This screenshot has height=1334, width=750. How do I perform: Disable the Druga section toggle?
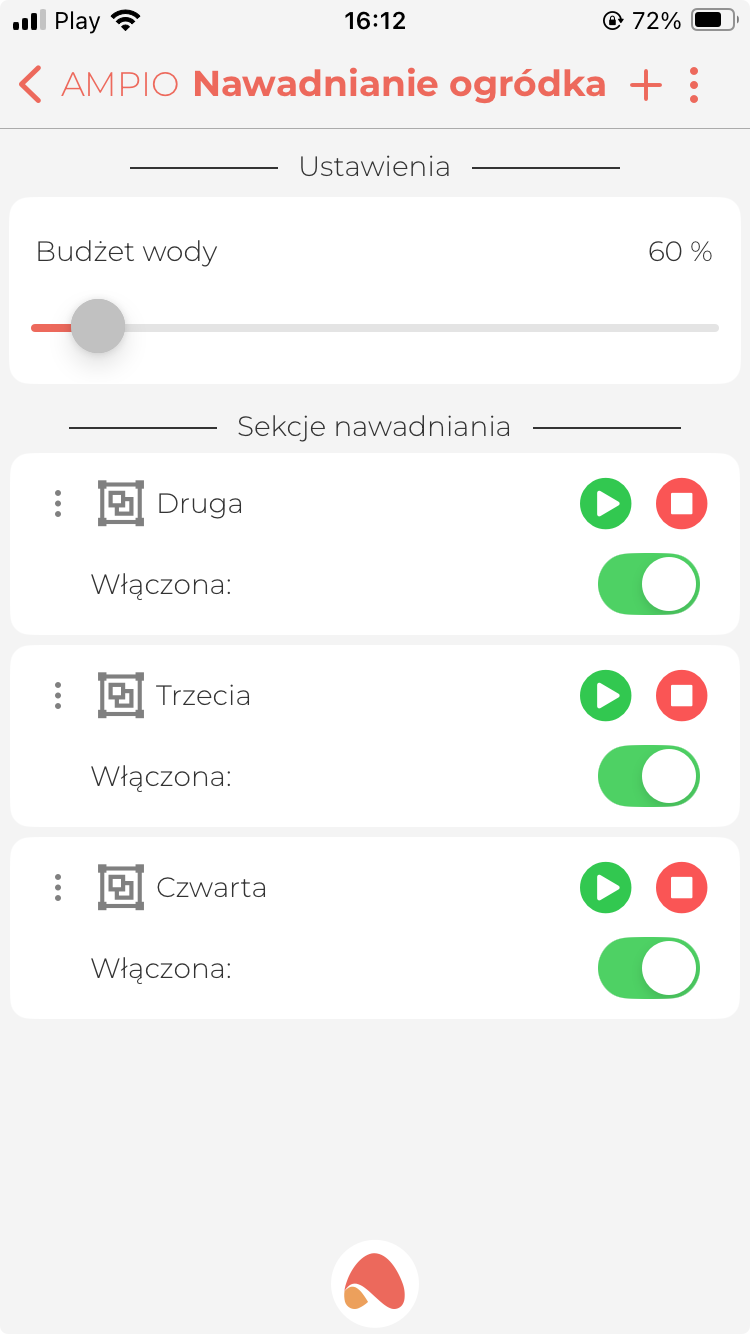click(x=648, y=584)
